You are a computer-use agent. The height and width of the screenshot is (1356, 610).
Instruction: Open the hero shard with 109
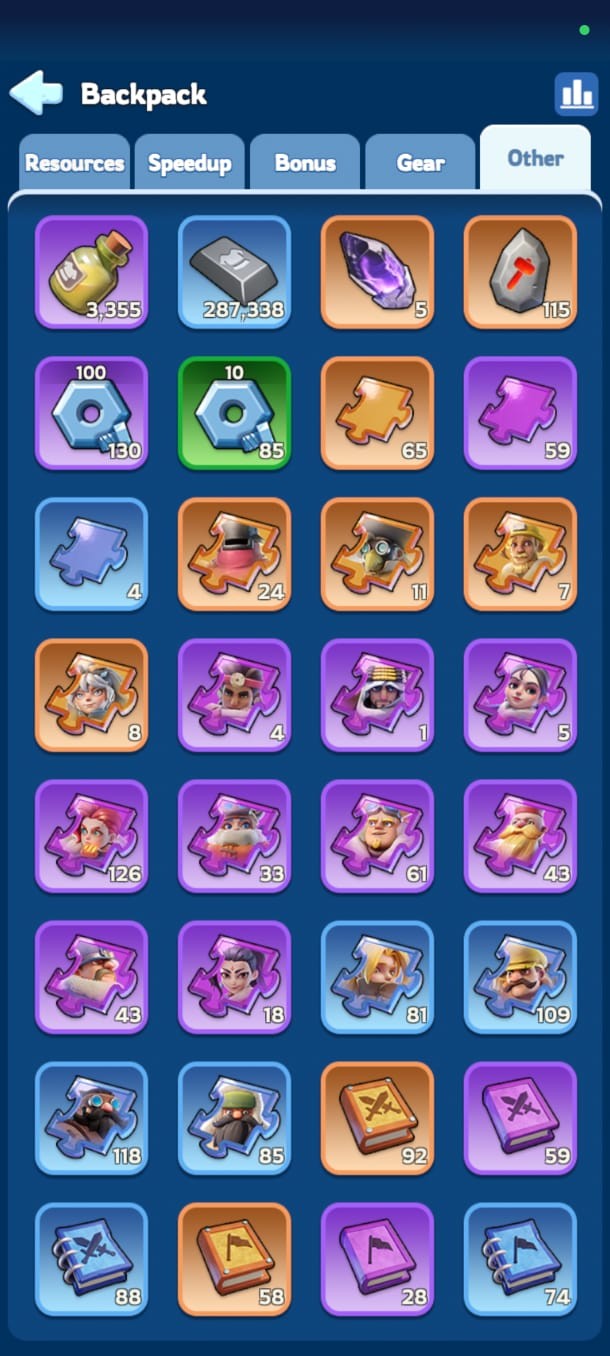point(520,977)
